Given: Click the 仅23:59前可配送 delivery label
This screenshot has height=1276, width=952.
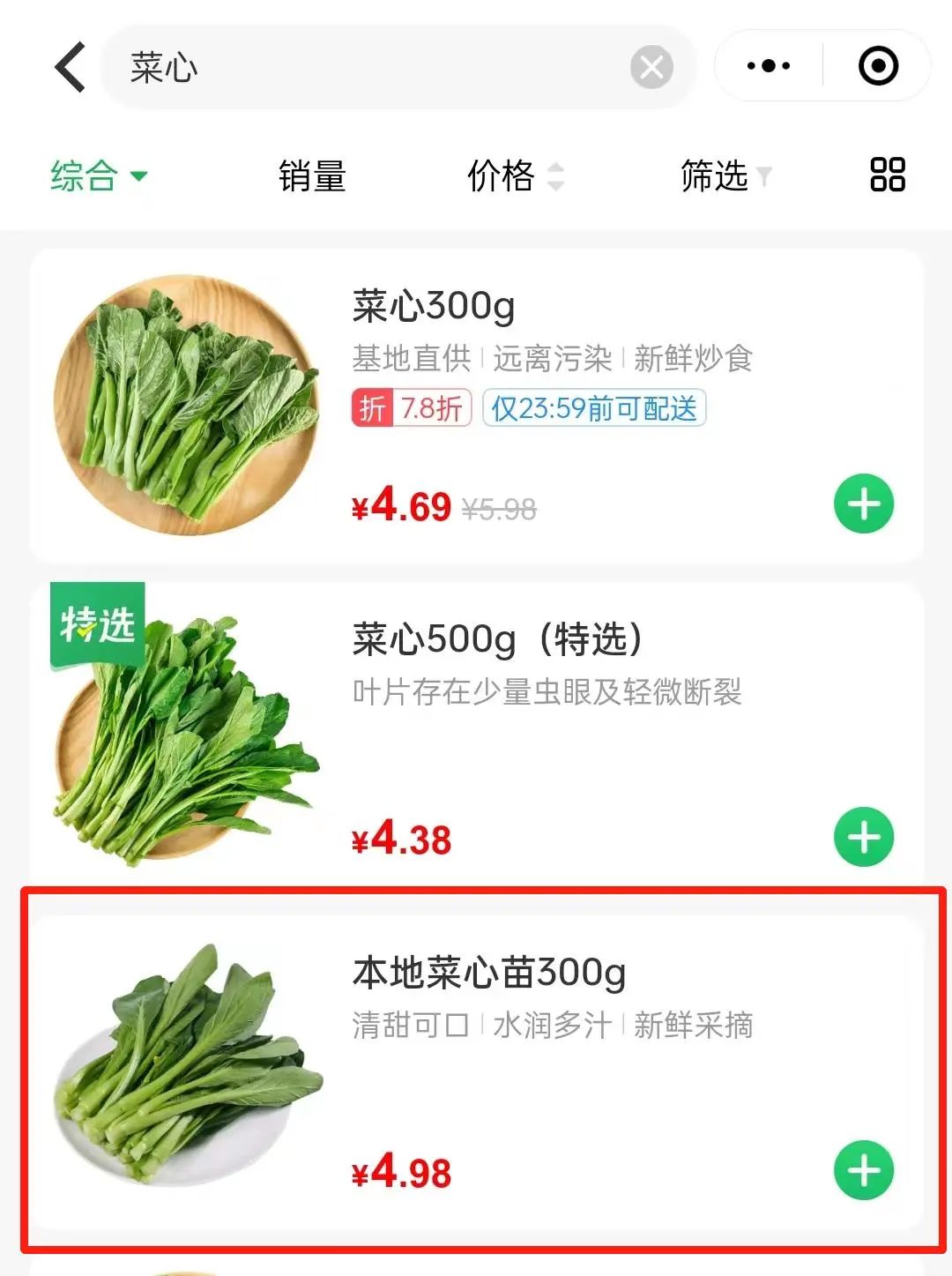Looking at the screenshot, I should (x=593, y=408).
